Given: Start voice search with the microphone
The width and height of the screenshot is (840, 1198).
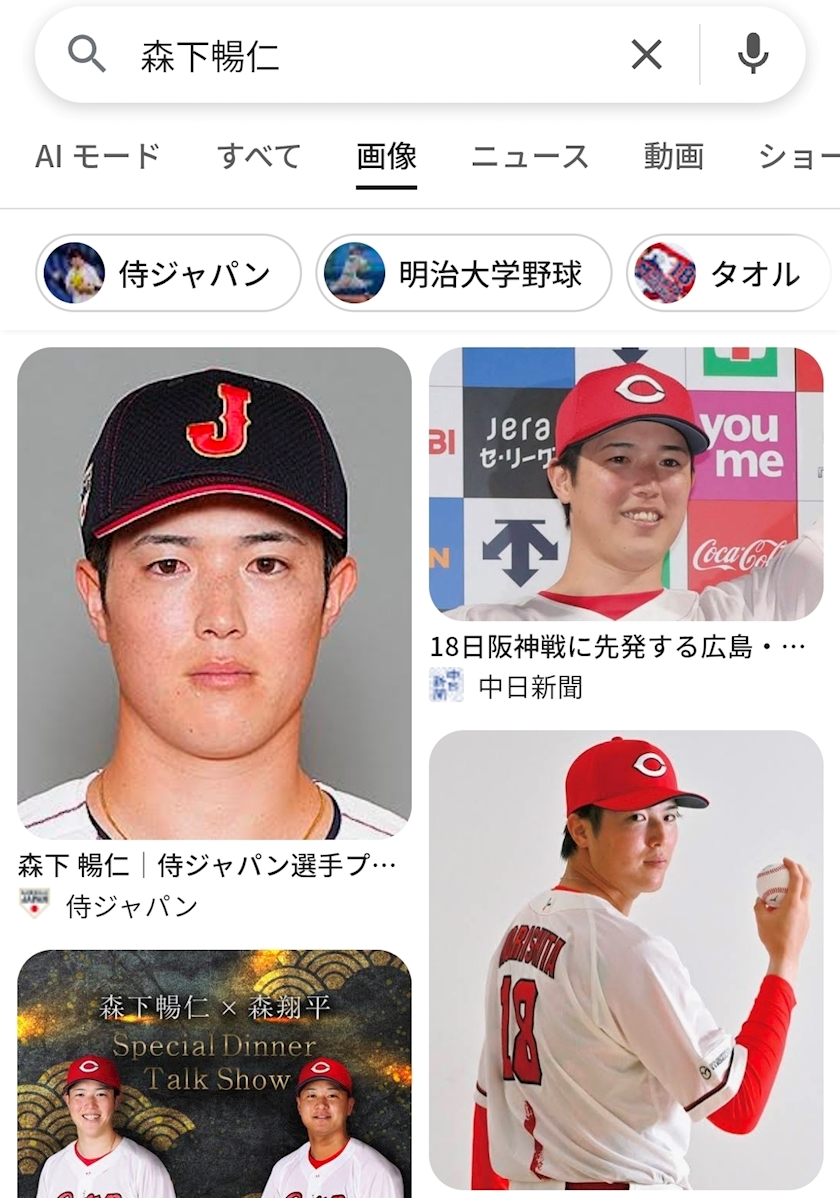Looking at the screenshot, I should pos(753,56).
